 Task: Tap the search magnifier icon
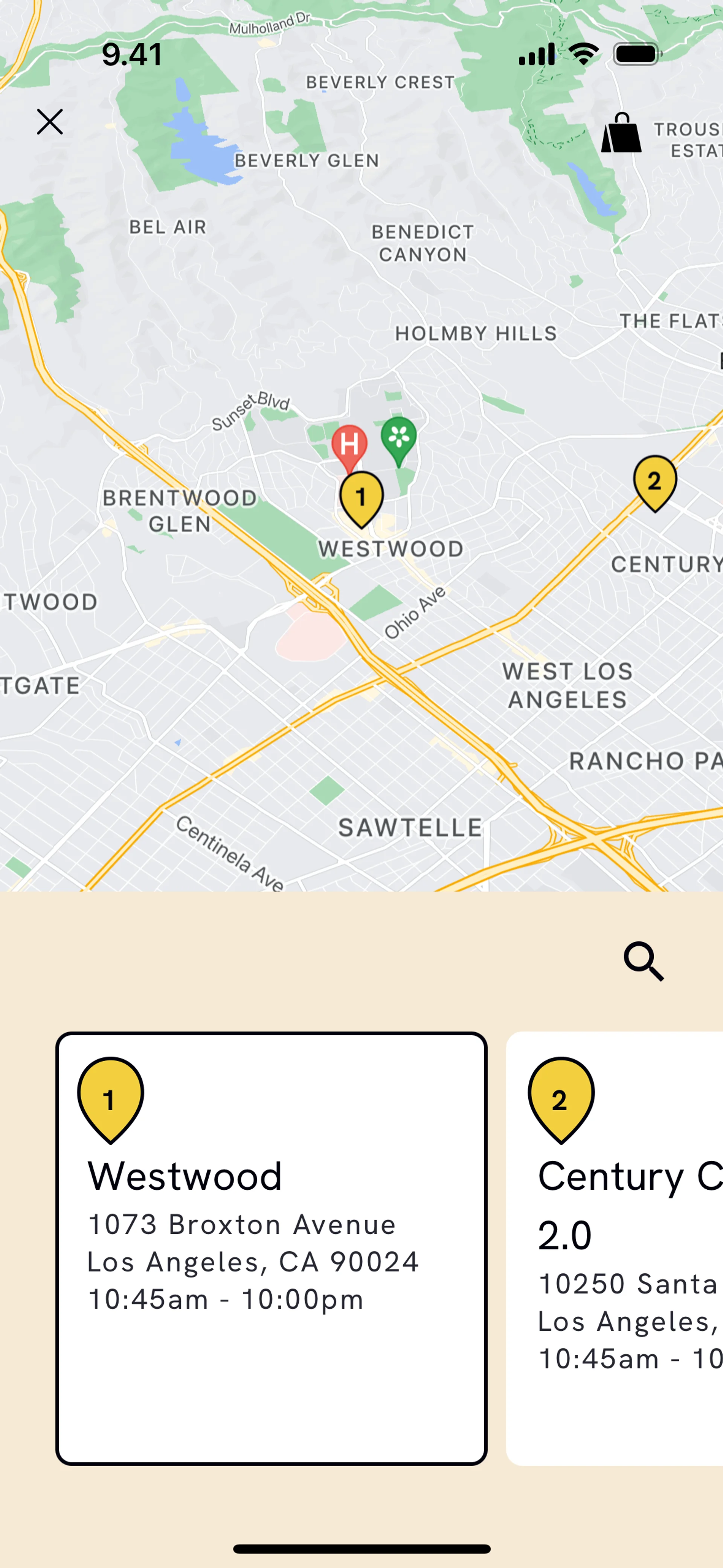pos(643,962)
